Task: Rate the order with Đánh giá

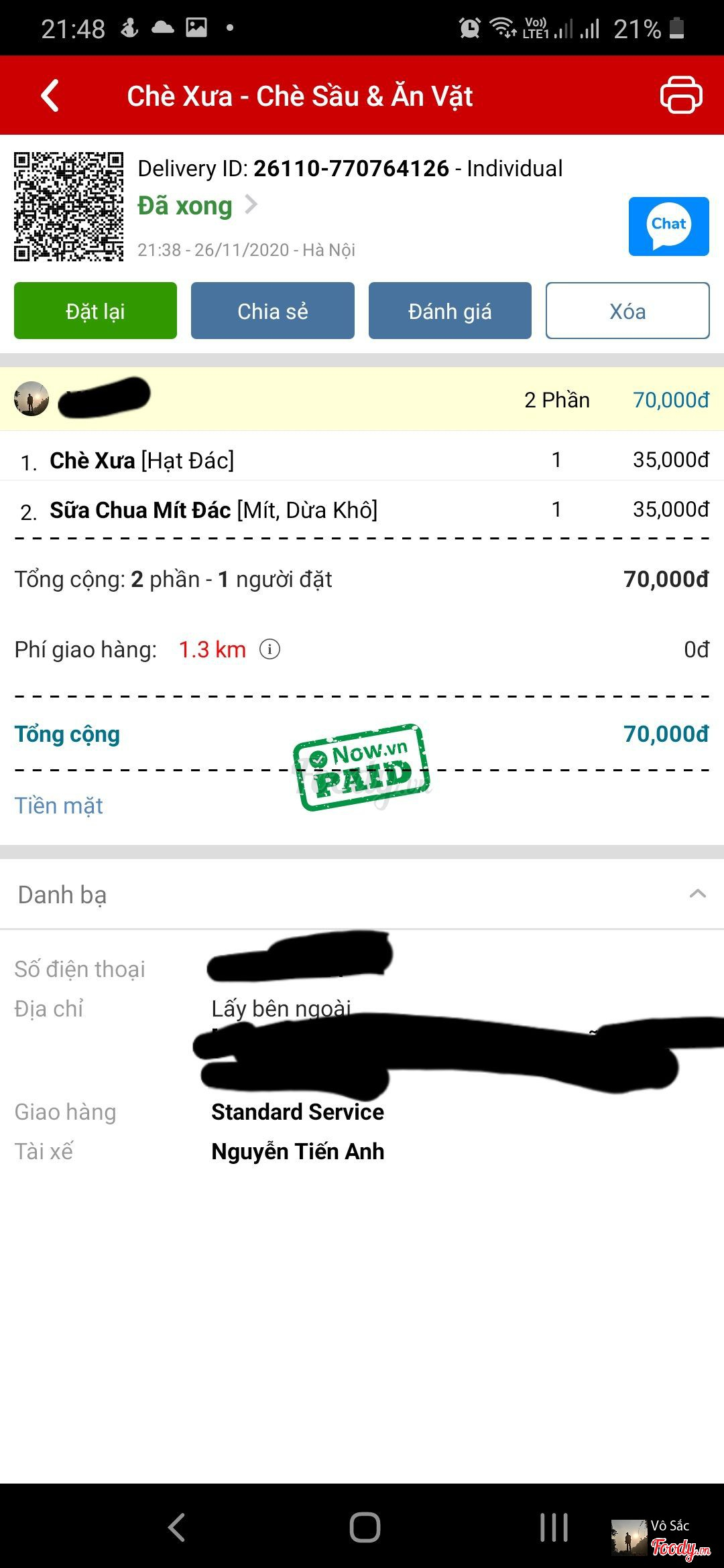Action: pos(450,311)
